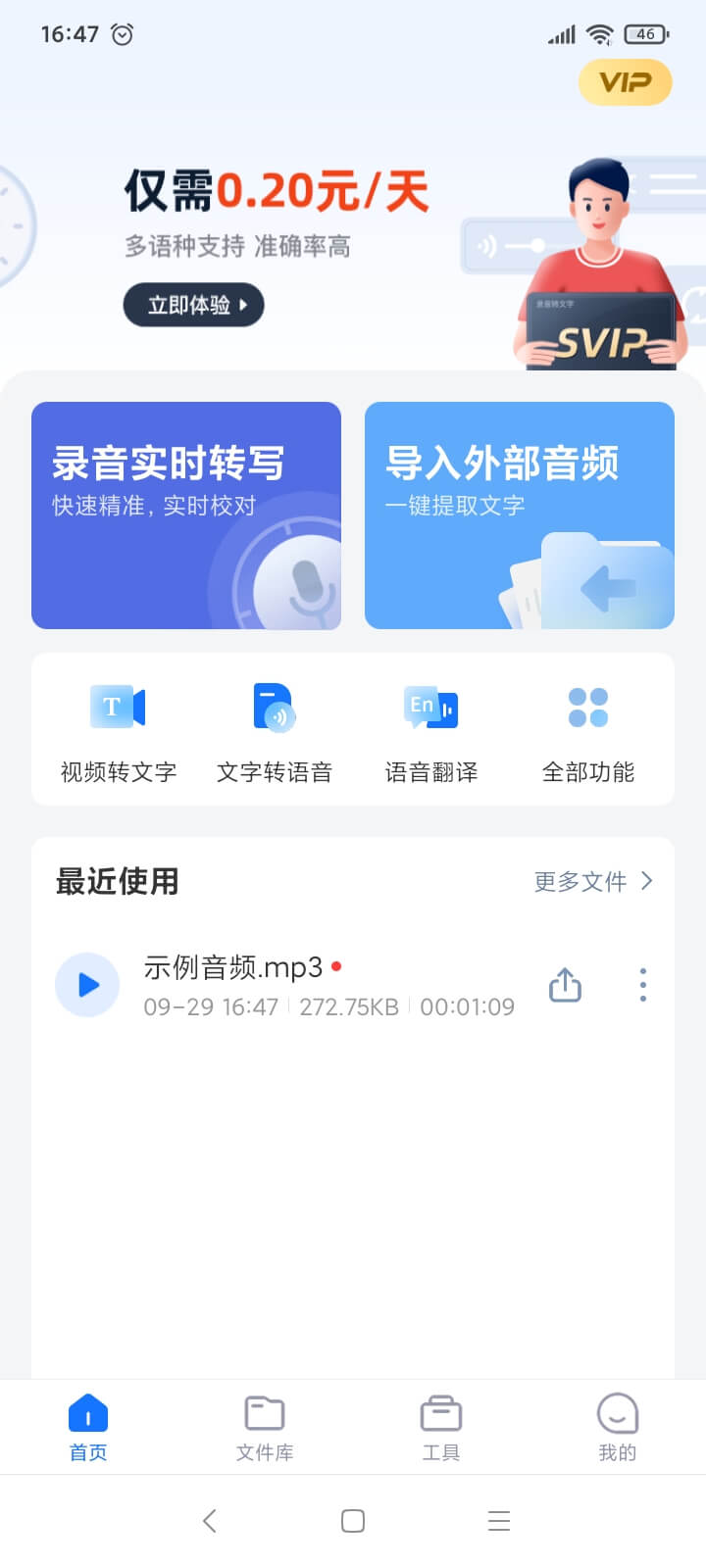Open the 语音翻译 voice translation feature
Viewport: 706px width, 1568px height.
430,730
